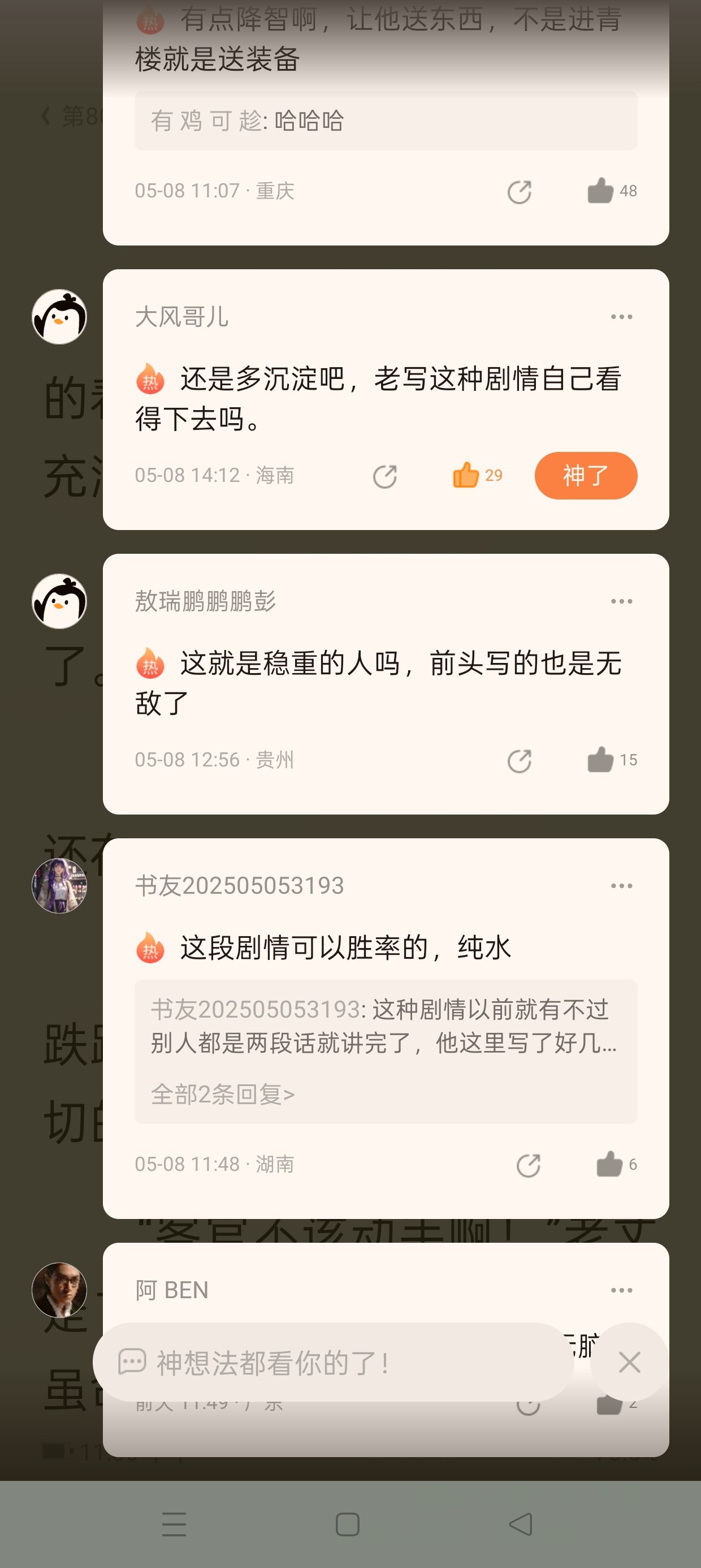Open the more options menu on 大风哥儿's comment
701x1568 pixels.
click(x=621, y=317)
